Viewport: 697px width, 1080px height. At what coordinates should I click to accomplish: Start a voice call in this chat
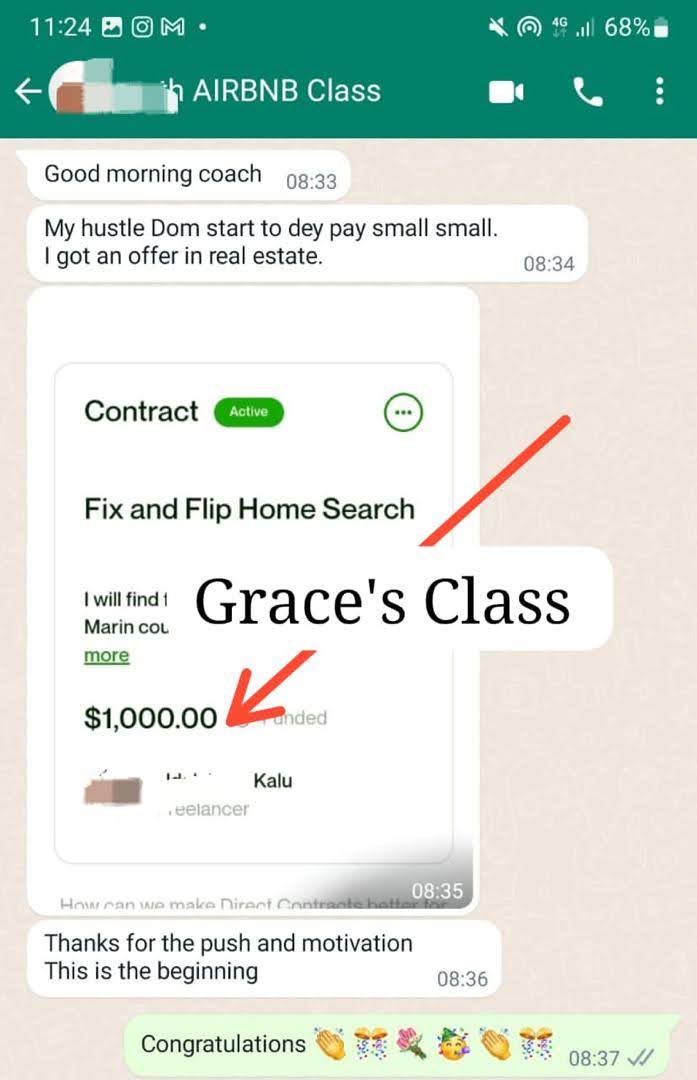(587, 92)
